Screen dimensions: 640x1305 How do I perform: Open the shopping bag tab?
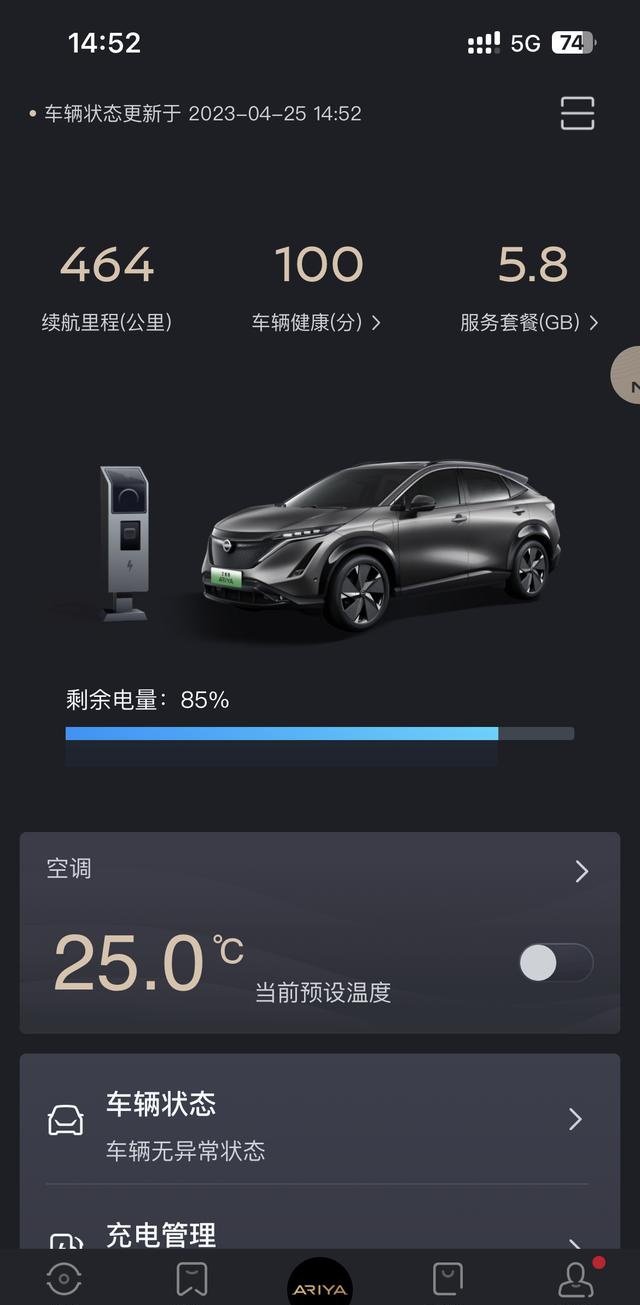pos(448,1278)
